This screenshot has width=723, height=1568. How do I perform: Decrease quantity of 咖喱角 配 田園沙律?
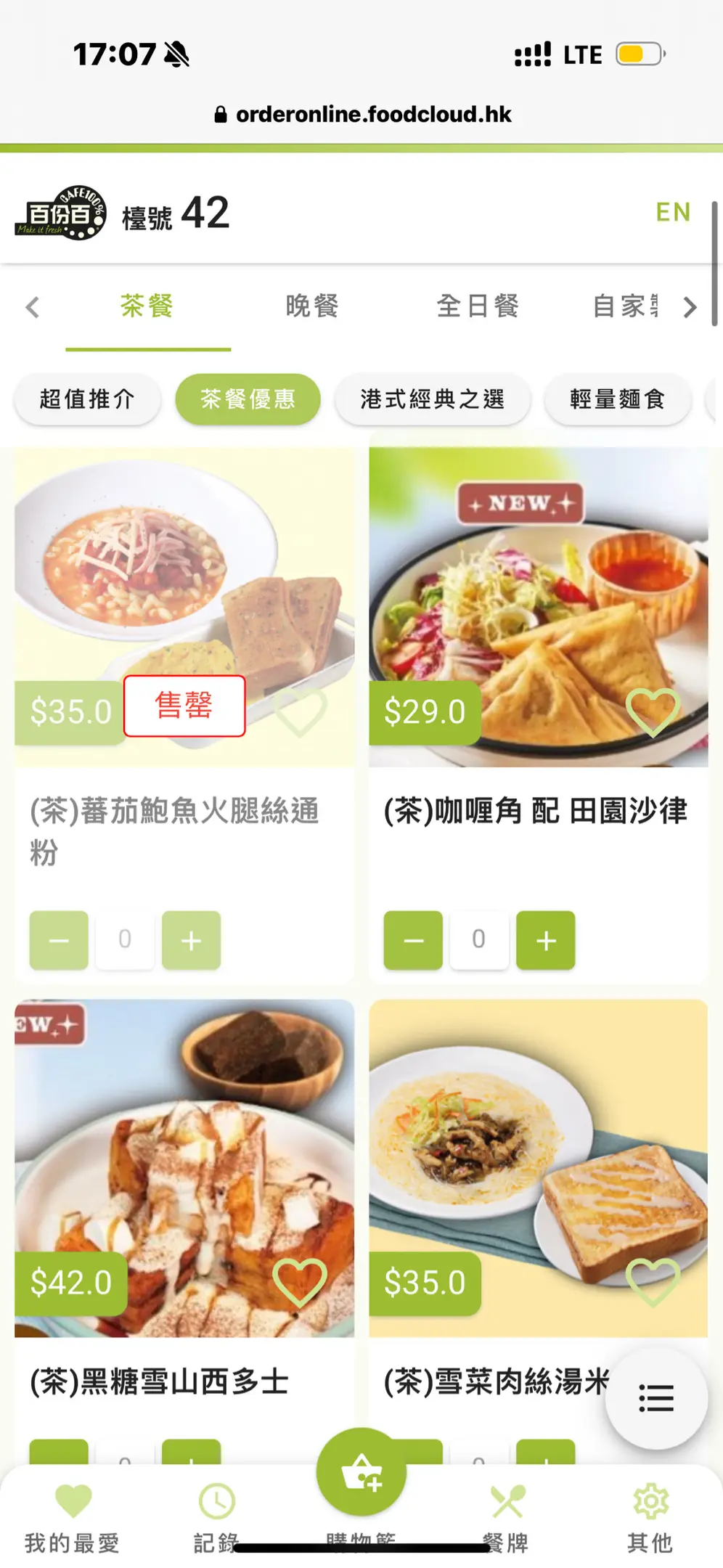[x=413, y=940]
